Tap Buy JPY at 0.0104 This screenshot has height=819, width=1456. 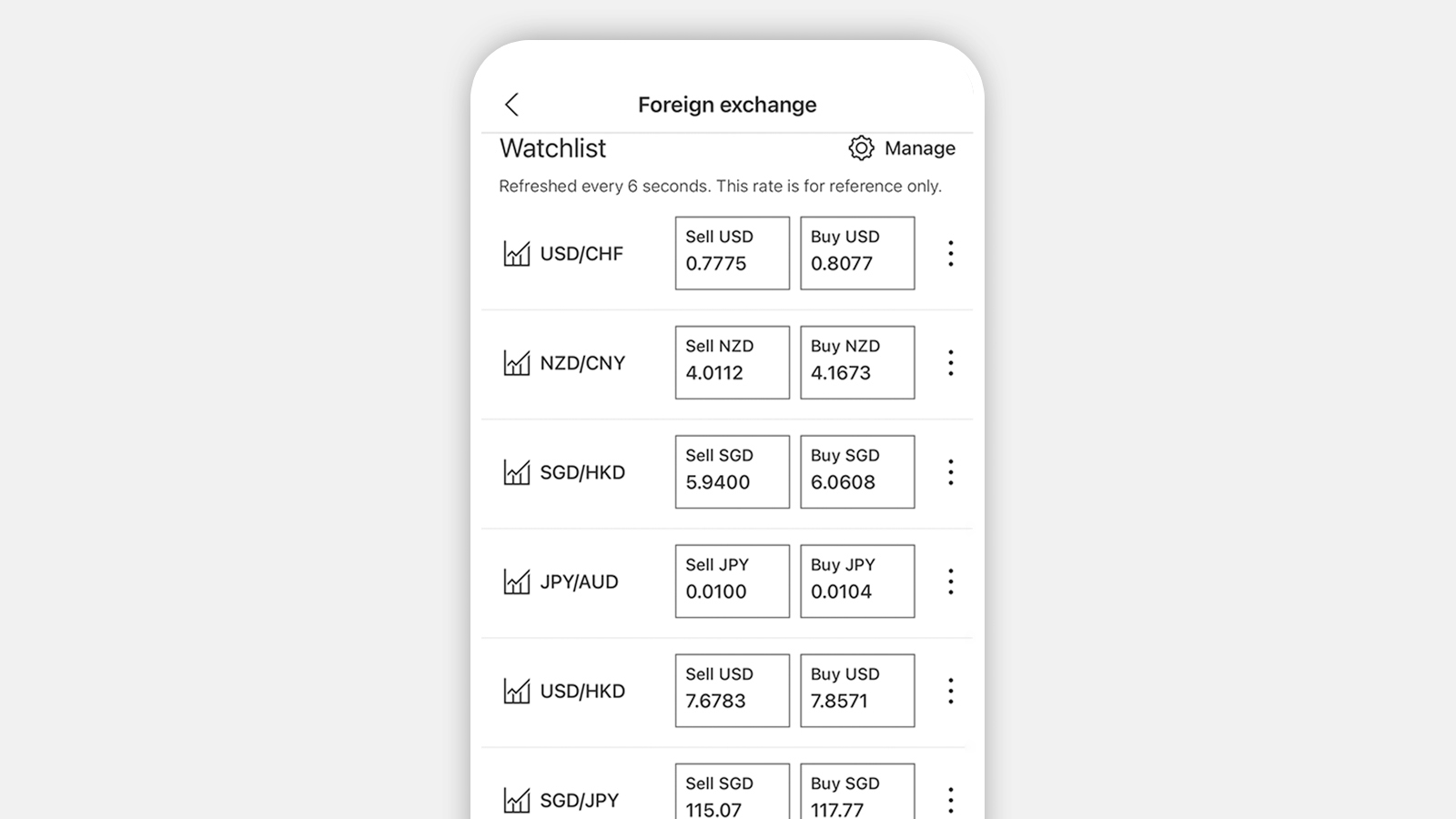[x=857, y=581]
